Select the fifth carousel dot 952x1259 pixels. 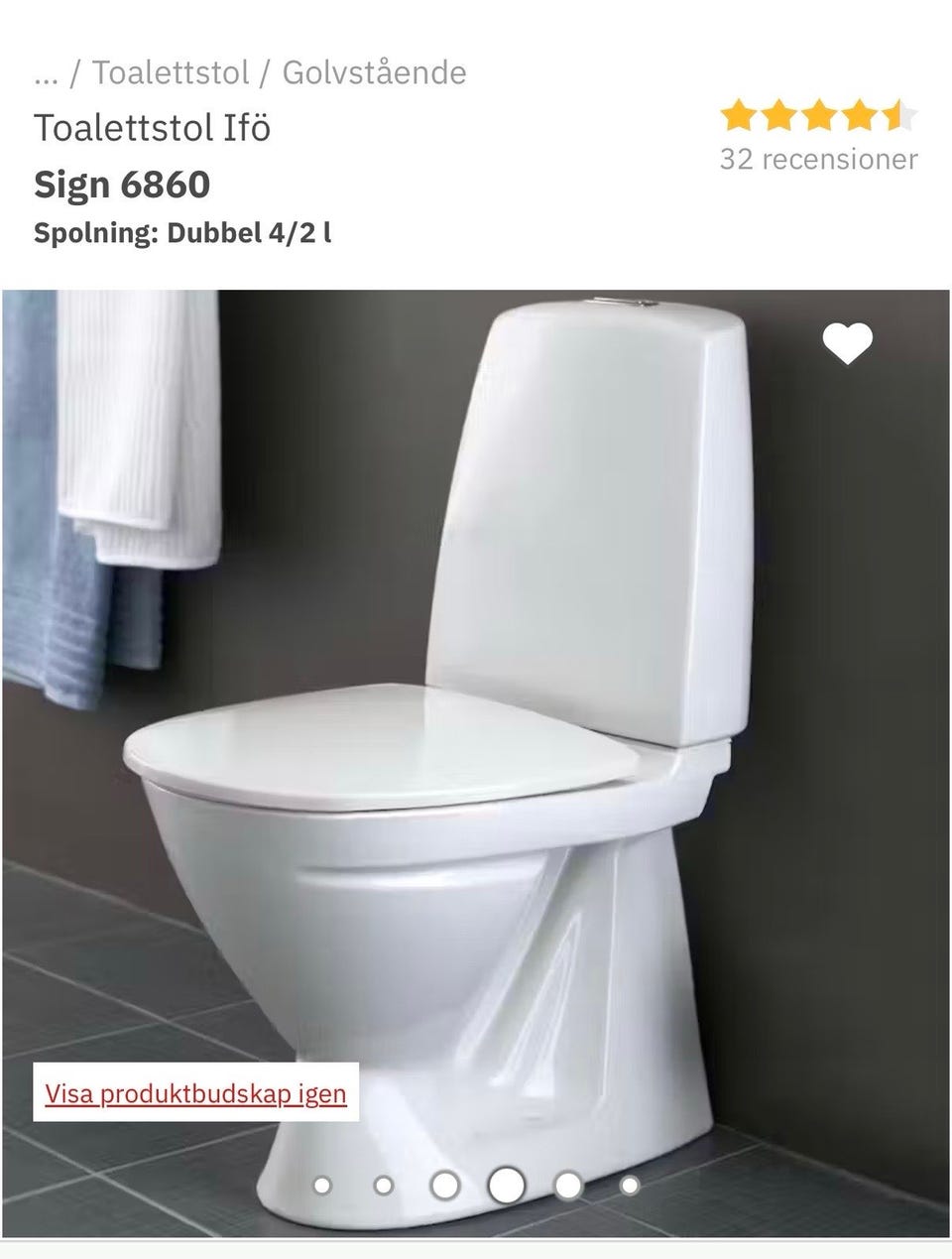click(567, 1183)
